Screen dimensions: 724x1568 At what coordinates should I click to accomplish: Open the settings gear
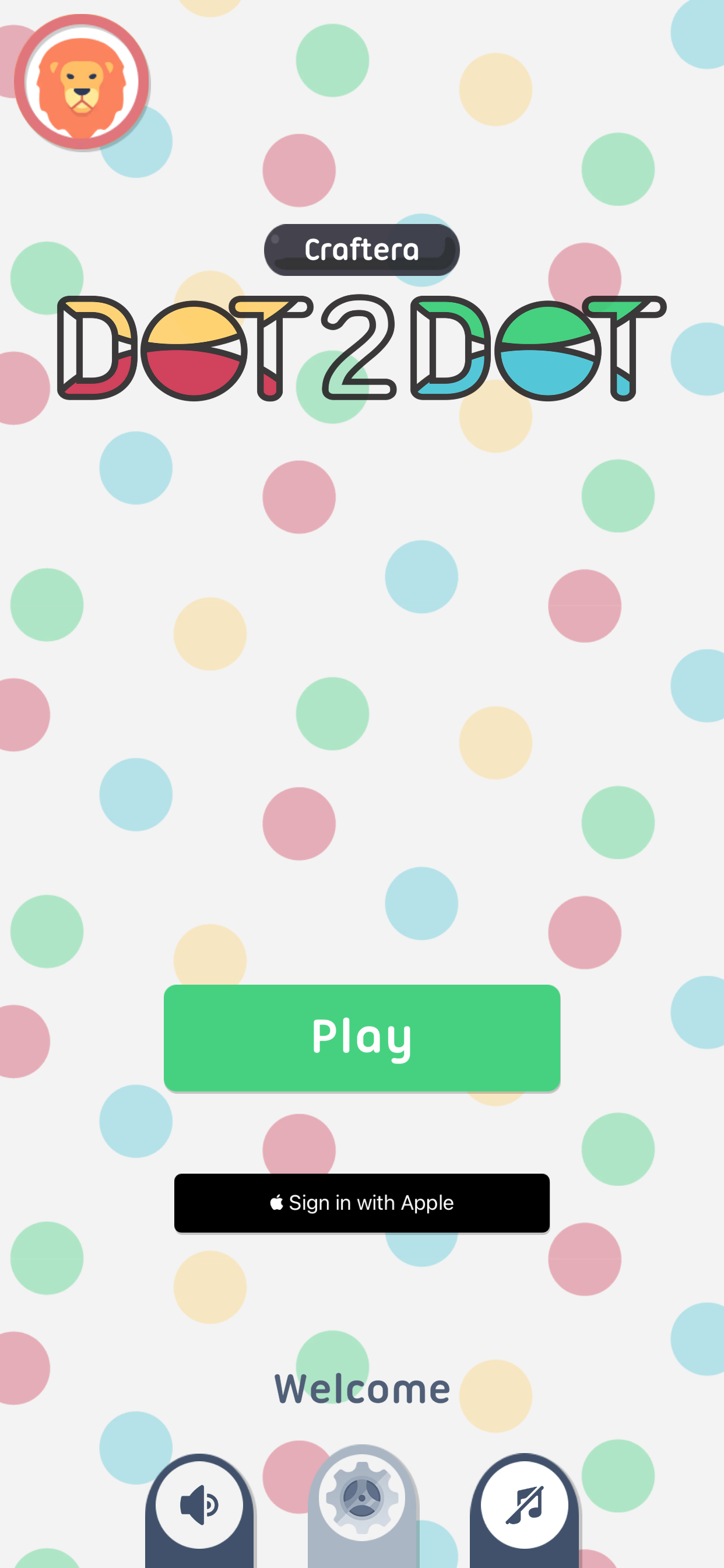pos(362,1497)
